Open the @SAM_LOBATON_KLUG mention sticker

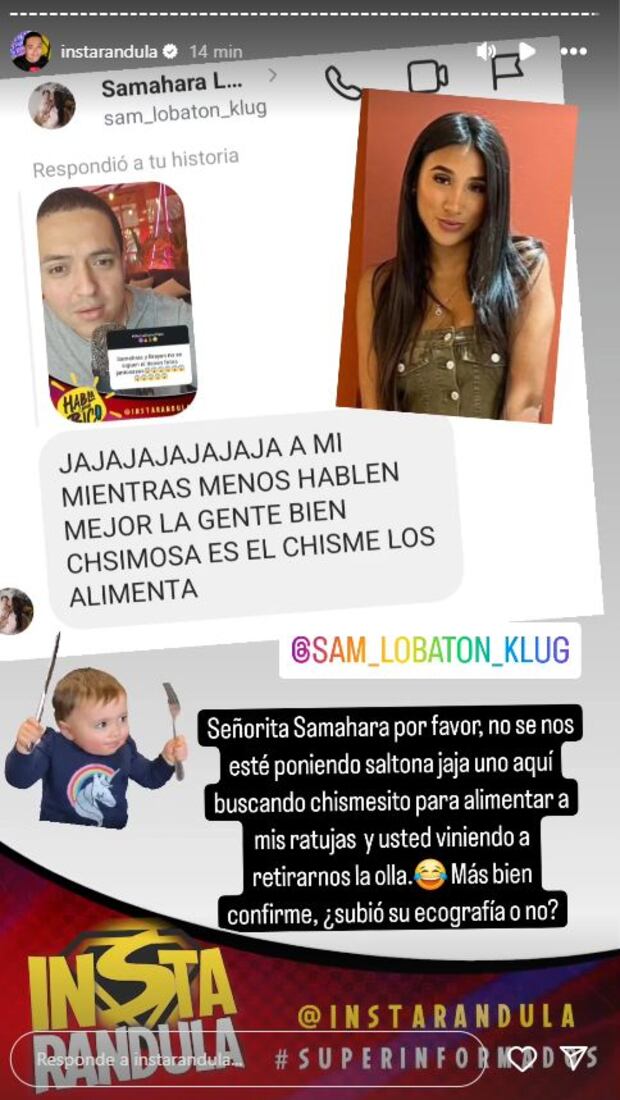click(x=430, y=650)
